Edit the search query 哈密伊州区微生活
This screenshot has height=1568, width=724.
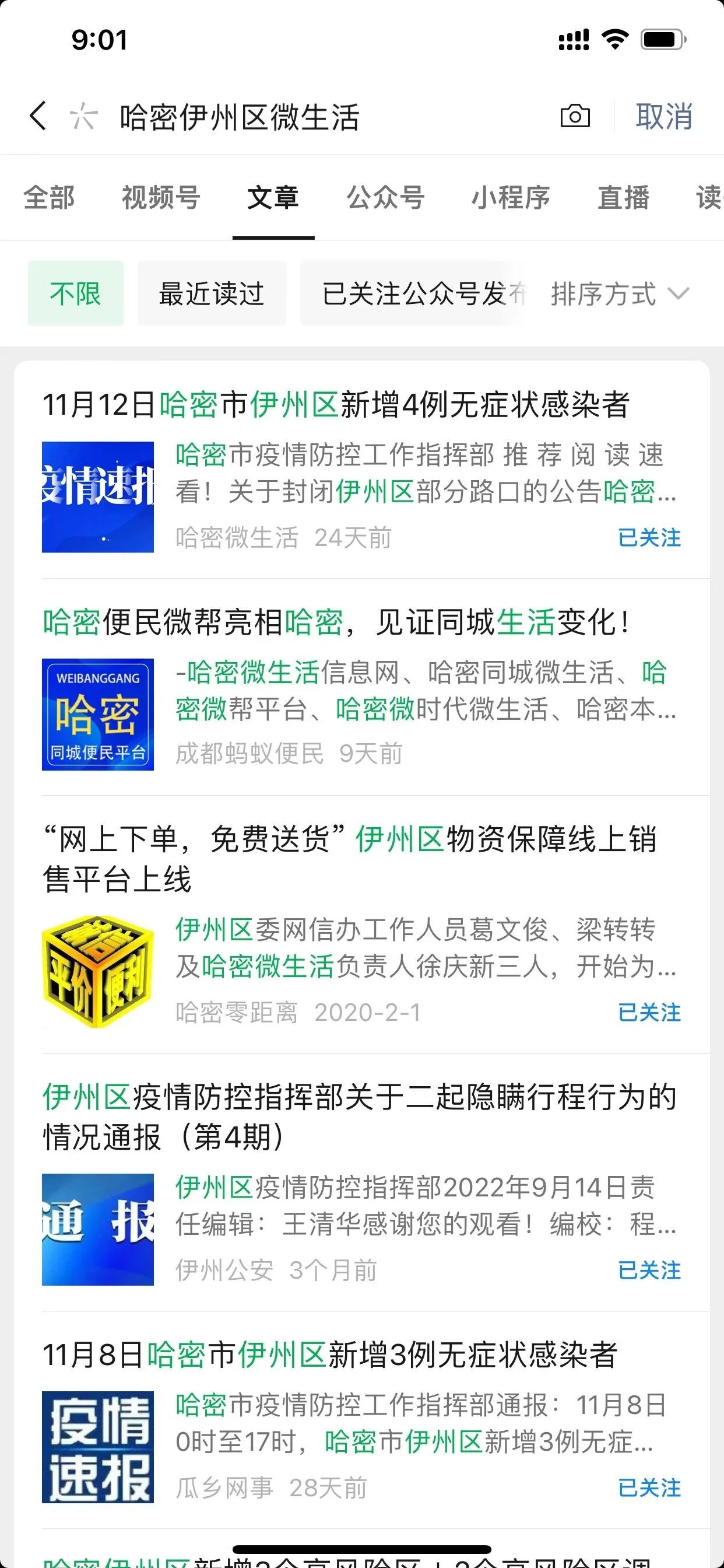pyautogui.click(x=239, y=117)
